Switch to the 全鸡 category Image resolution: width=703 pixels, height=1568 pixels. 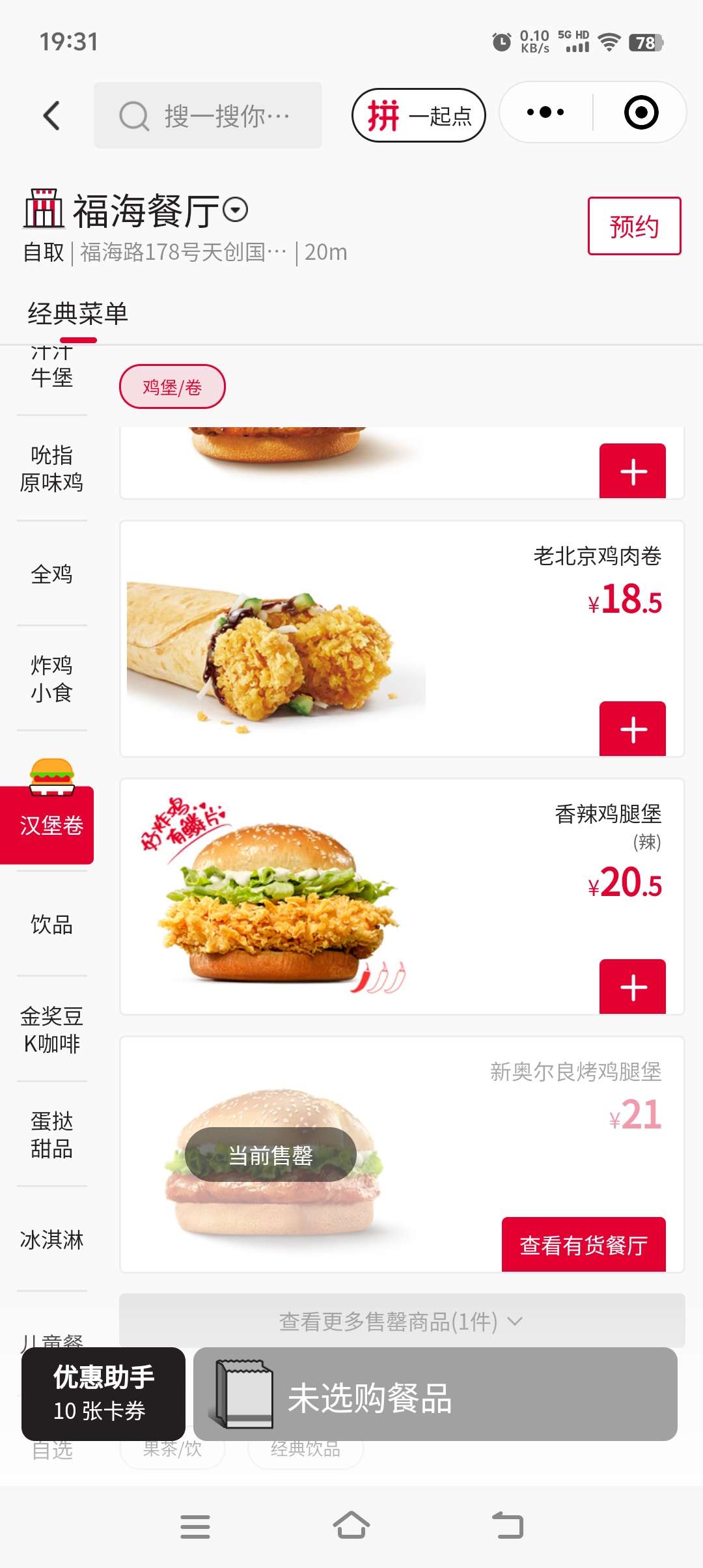coord(51,574)
